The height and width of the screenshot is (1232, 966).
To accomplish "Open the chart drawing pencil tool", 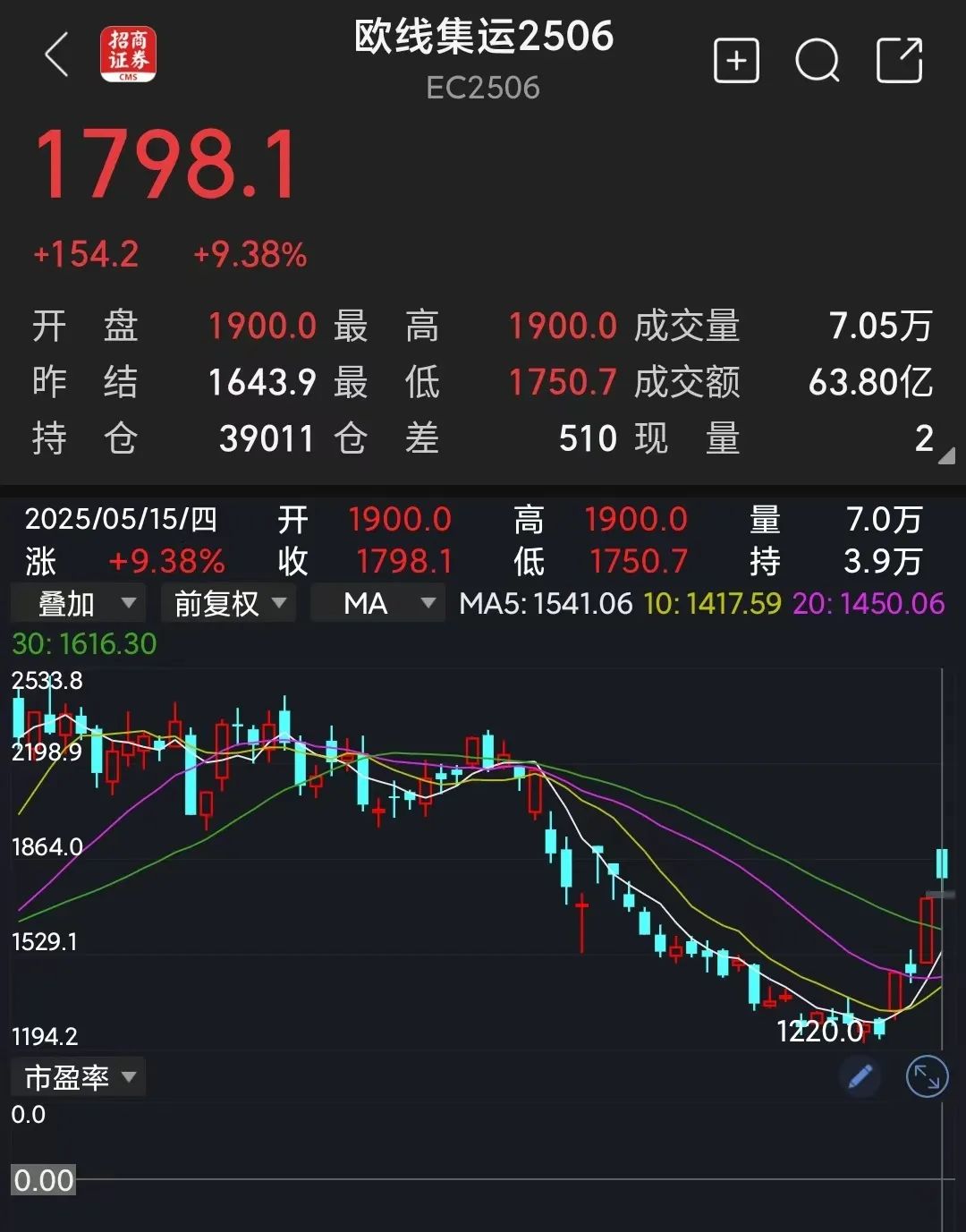I will [x=860, y=1077].
